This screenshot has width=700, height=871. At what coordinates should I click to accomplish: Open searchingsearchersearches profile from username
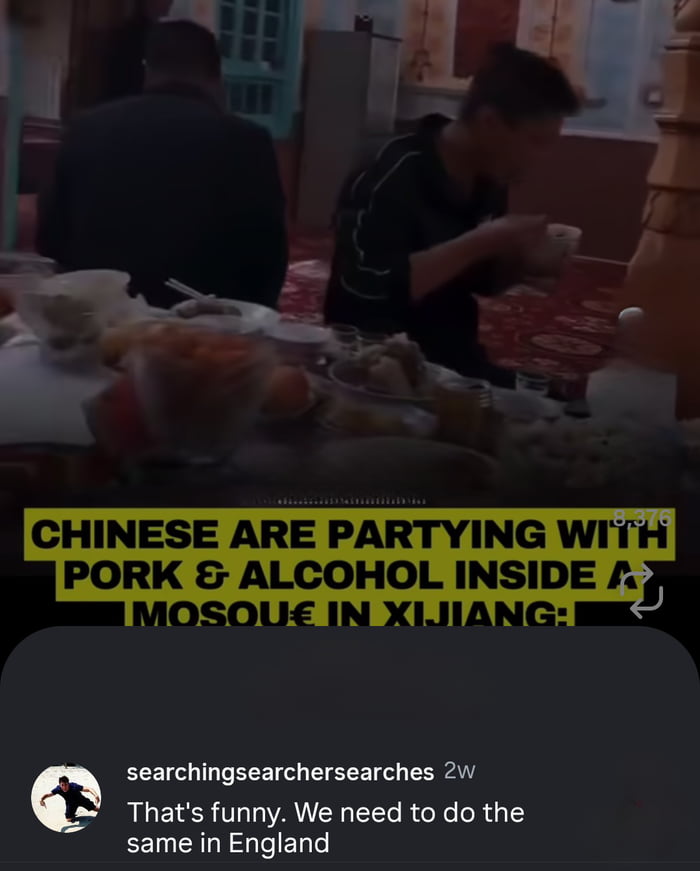coord(280,772)
